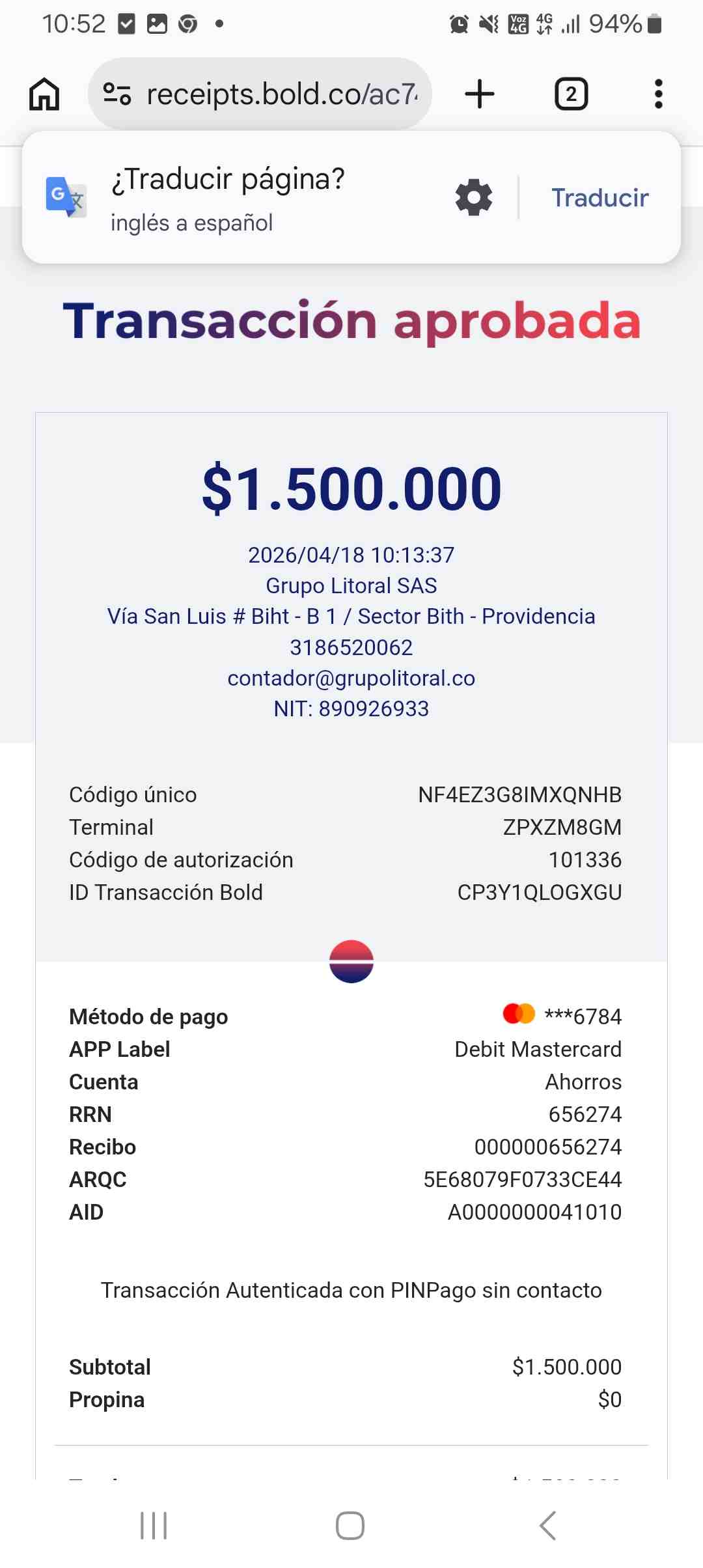The width and height of the screenshot is (703, 1568).
Task: Open the Chrome overflow menu
Action: click(659, 94)
